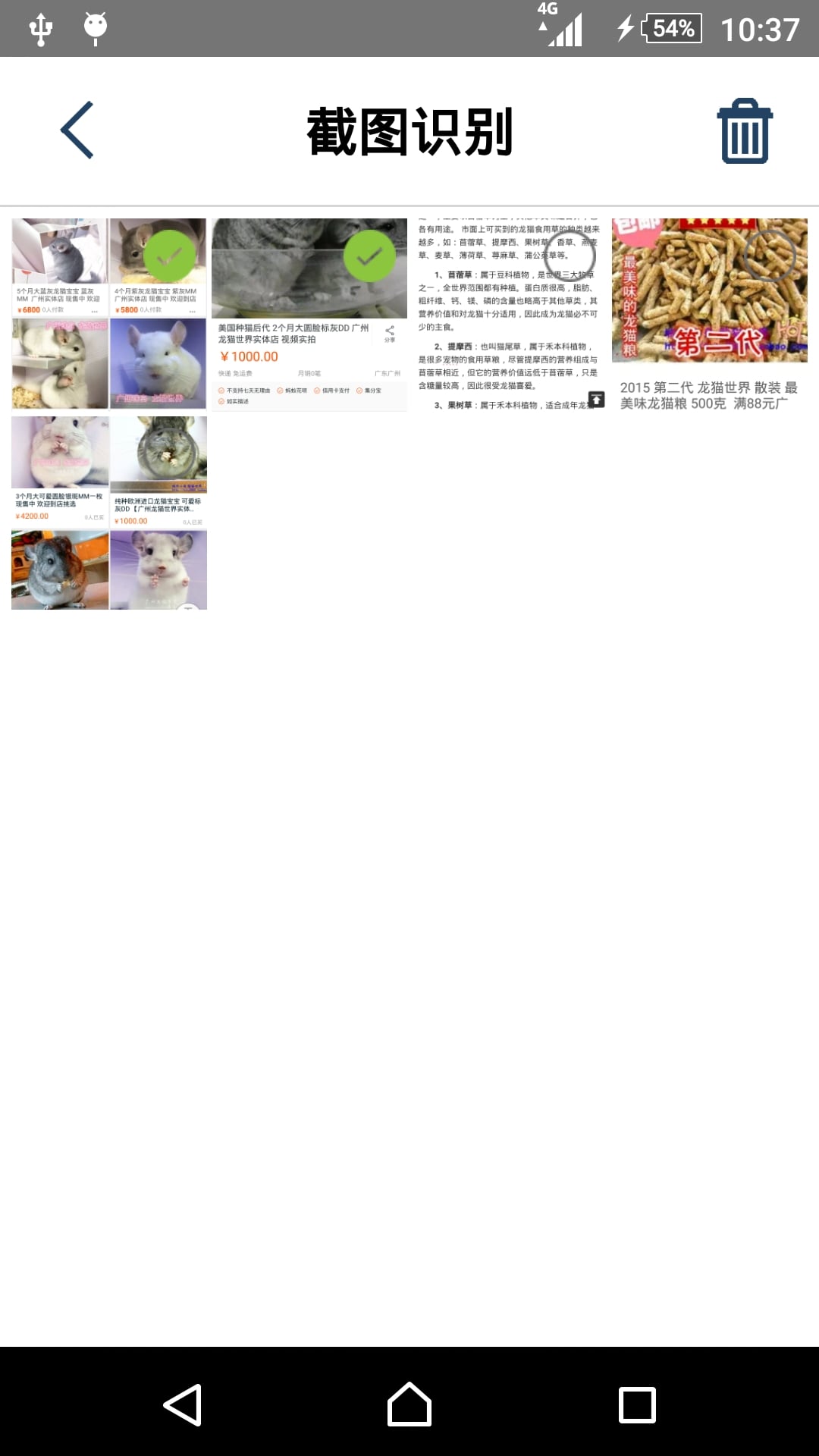Tap the 如实描述 badge on the product card
The height and width of the screenshot is (1456, 819).
coord(236,400)
